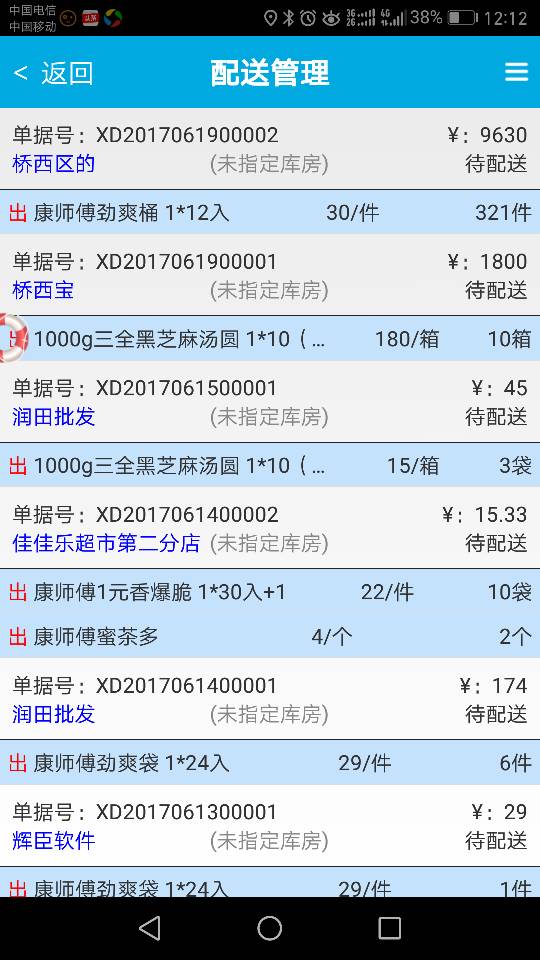Select the customer link 佳佳乐超市第二分店

pyautogui.click(x=106, y=543)
